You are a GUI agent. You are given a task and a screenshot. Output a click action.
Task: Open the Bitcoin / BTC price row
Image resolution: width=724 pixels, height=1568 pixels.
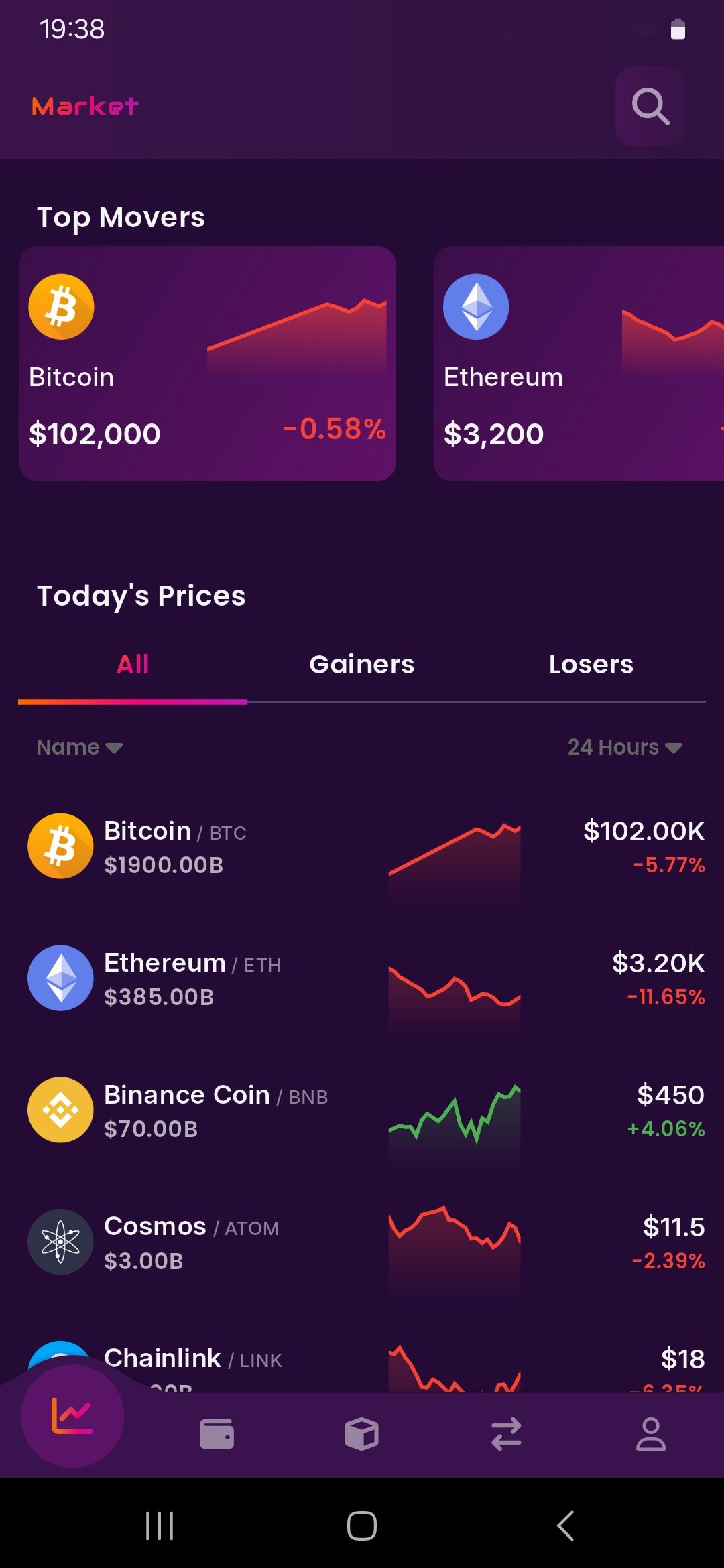click(362, 847)
